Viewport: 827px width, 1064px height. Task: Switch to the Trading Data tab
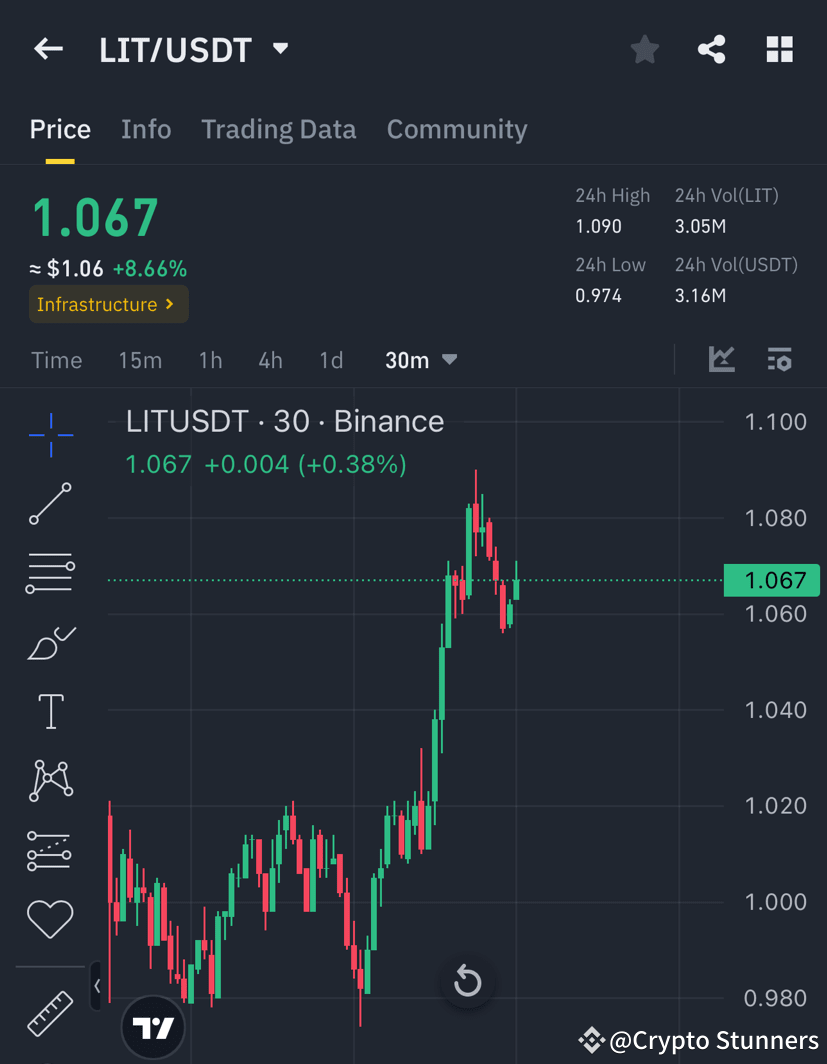click(x=279, y=129)
